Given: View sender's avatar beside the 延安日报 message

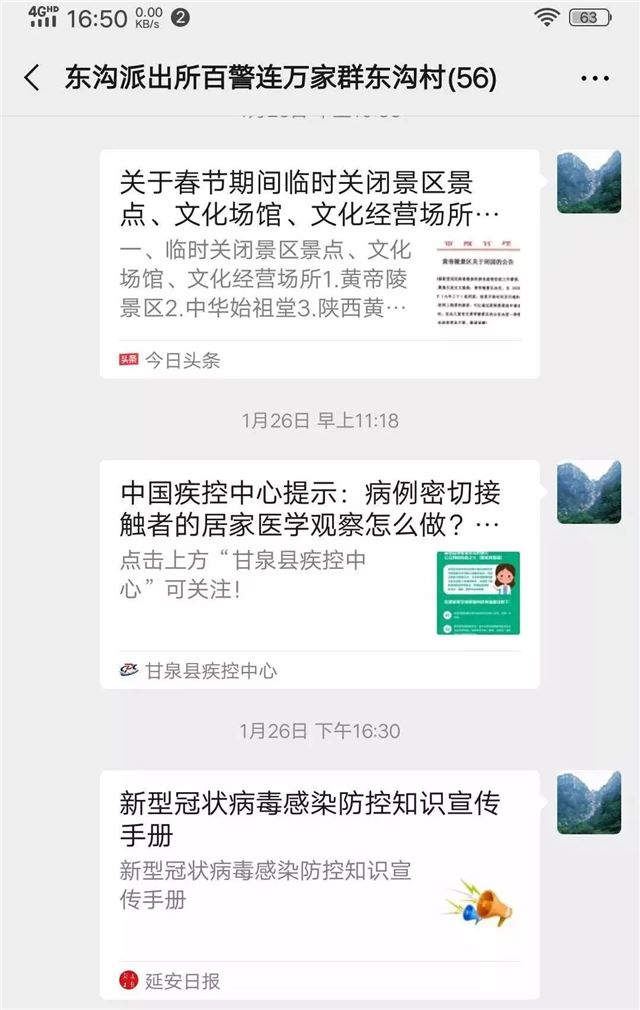Looking at the screenshot, I should tap(589, 803).
